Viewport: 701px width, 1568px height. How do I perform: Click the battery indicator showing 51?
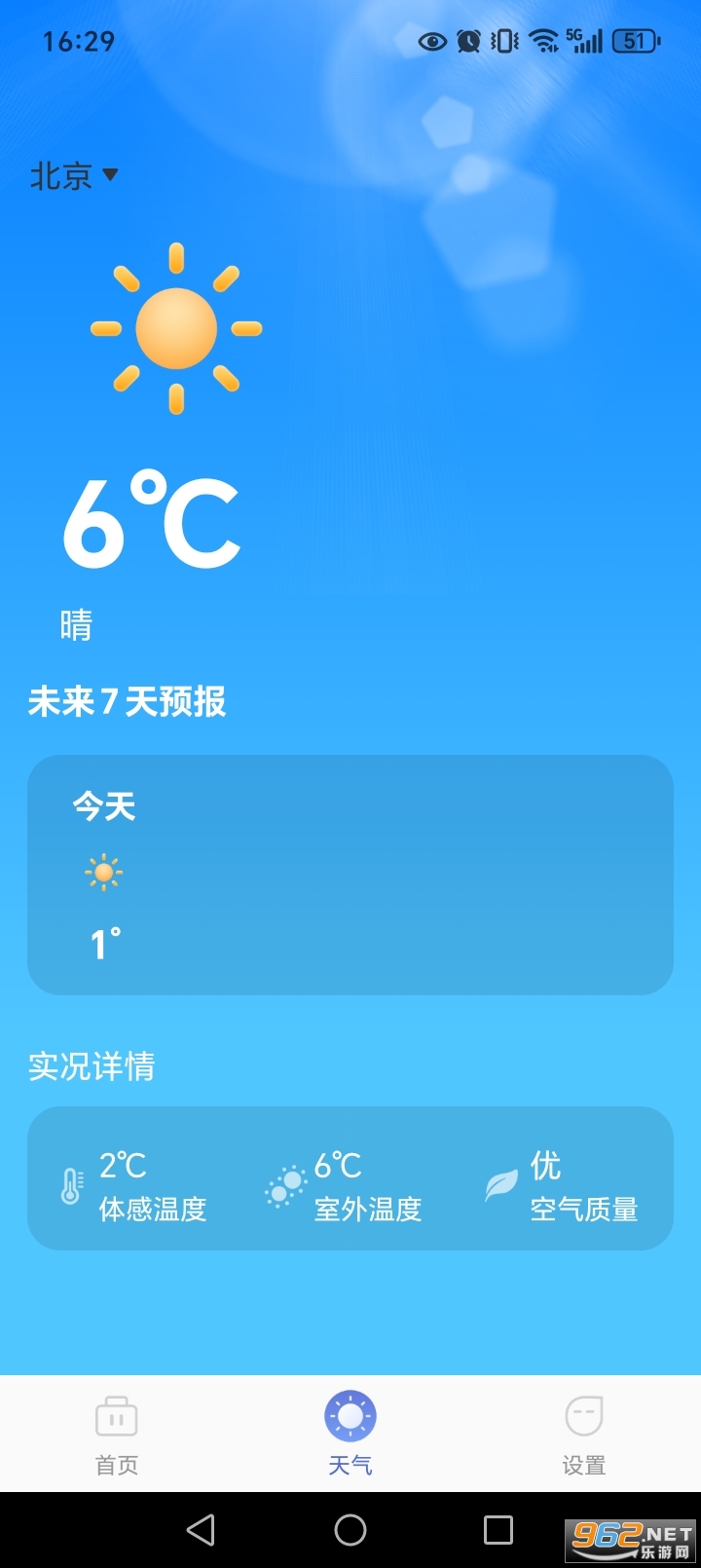coord(635,40)
